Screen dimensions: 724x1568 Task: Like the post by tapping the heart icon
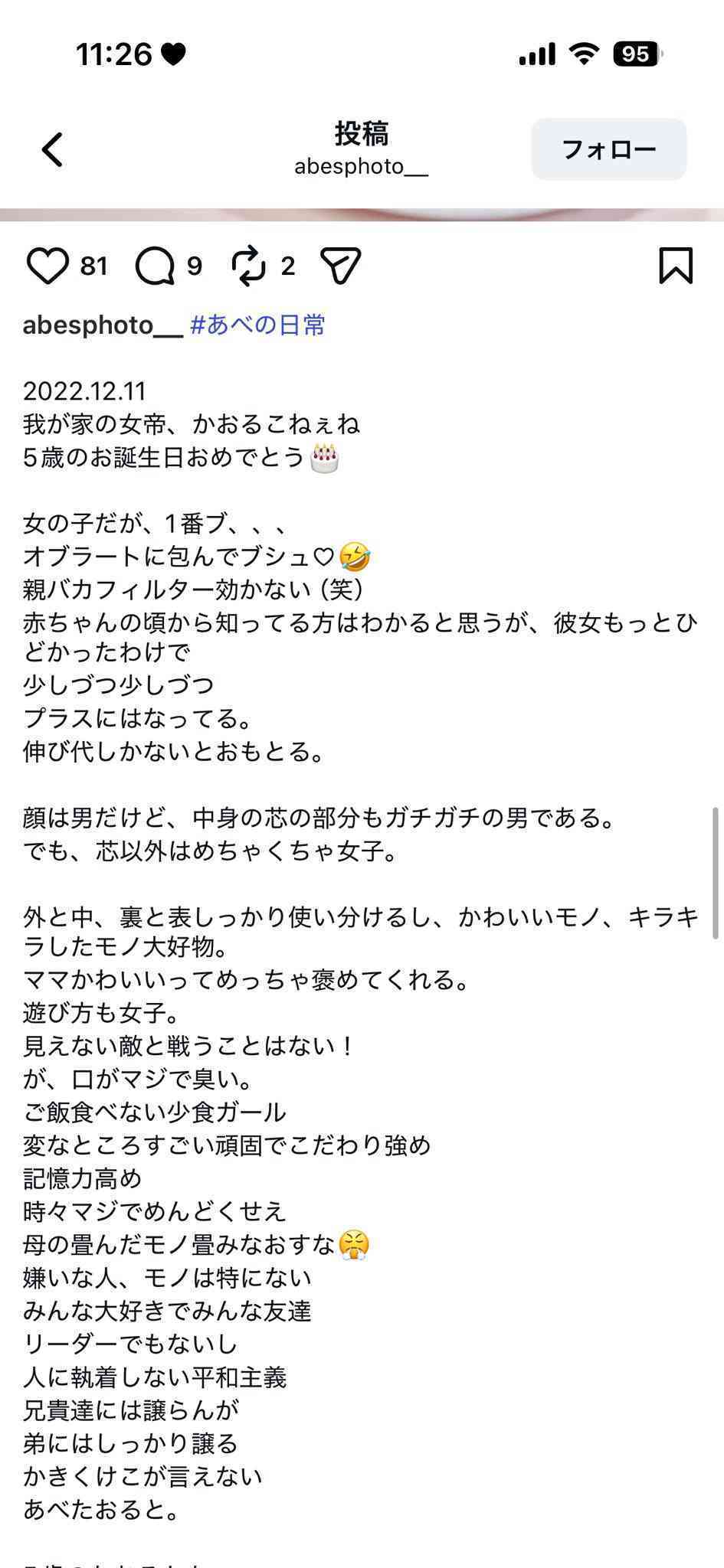pos(48,265)
